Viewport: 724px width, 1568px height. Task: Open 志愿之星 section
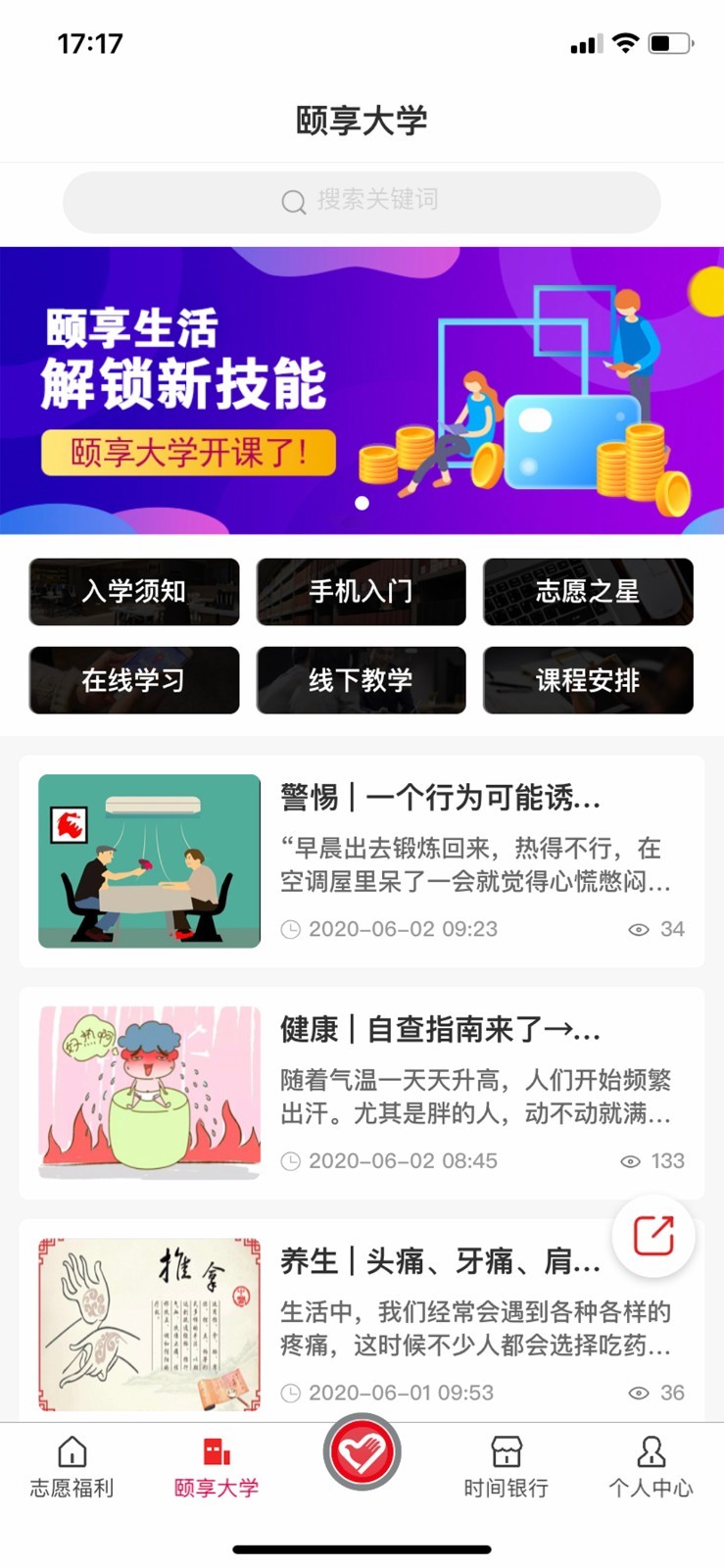588,592
